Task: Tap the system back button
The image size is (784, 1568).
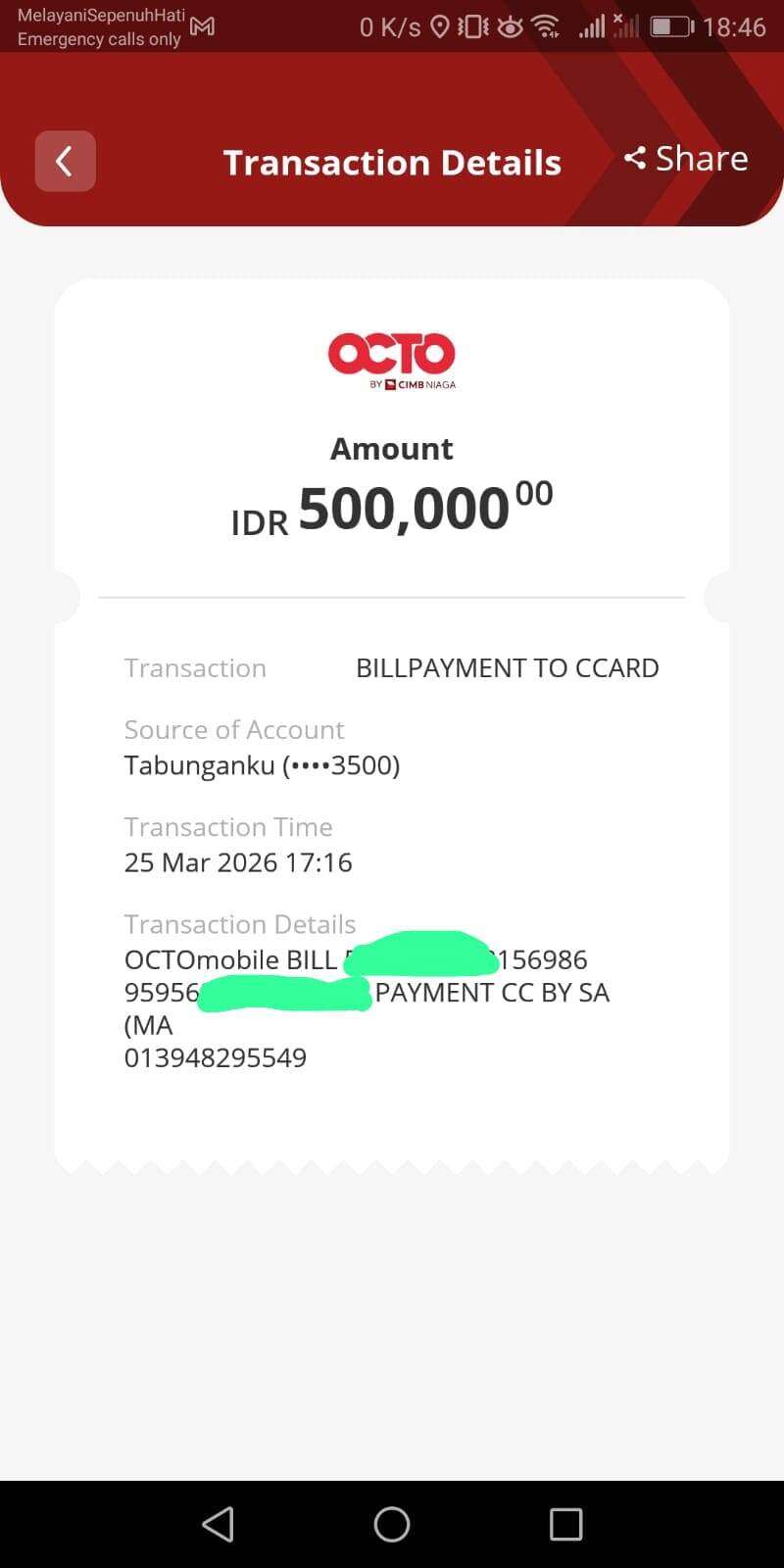Action: (218, 1524)
